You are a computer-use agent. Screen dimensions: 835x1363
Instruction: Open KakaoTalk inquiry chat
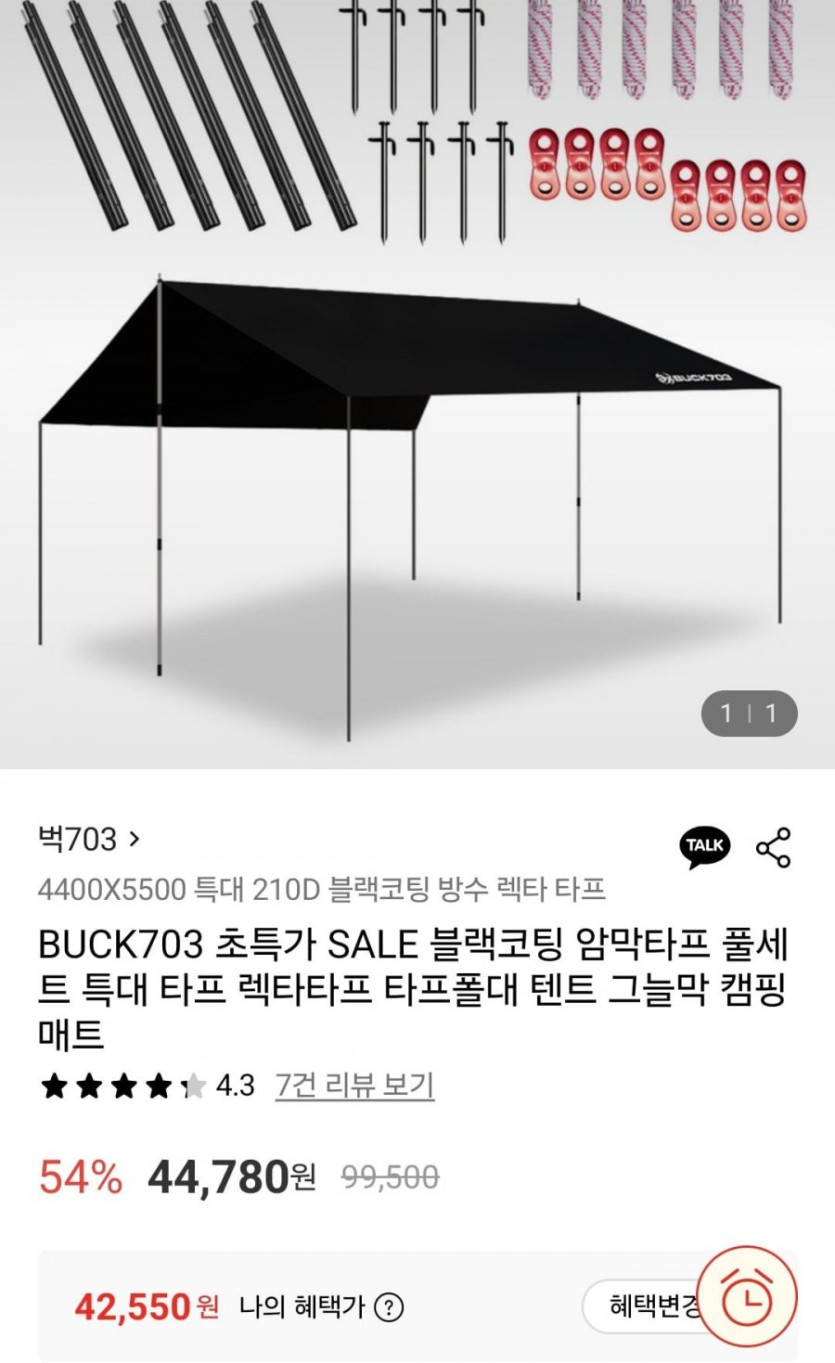[x=705, y=846]
